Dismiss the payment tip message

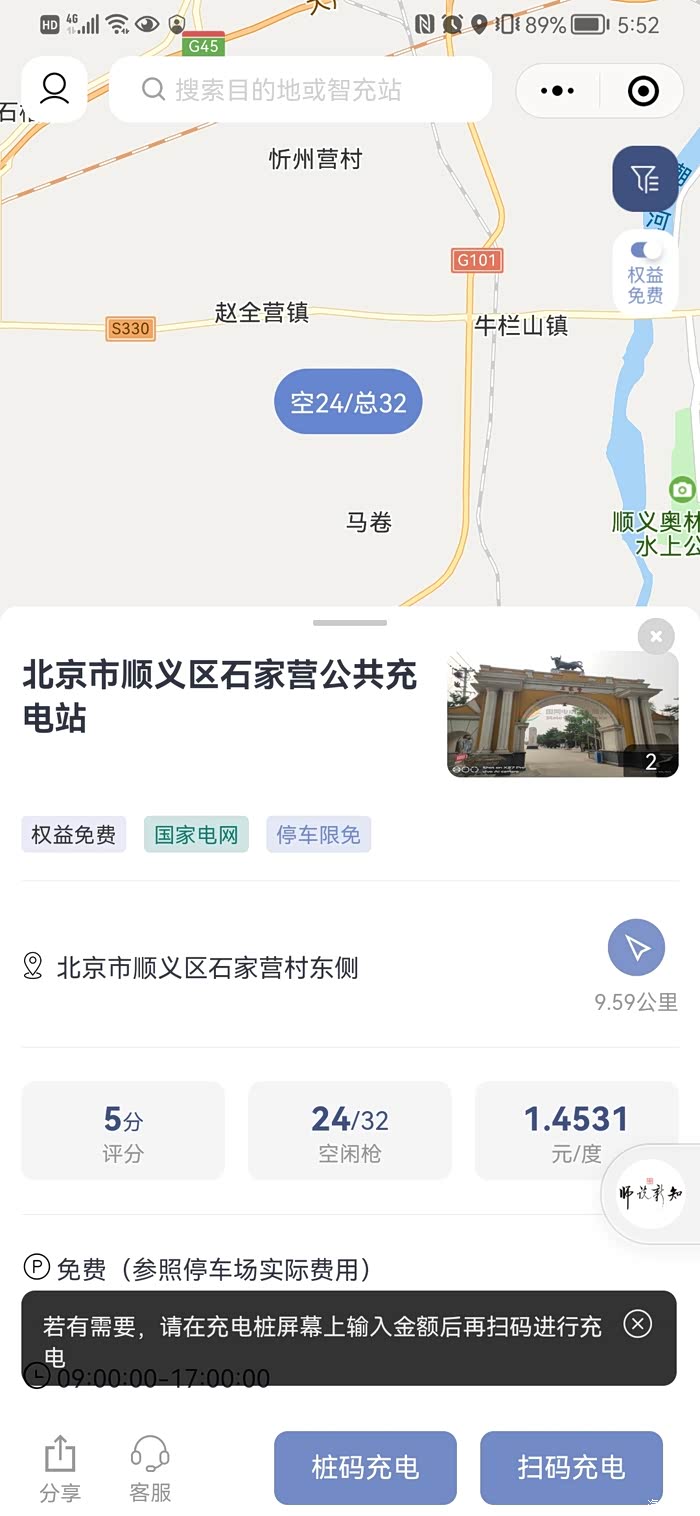coord(637,1324)
